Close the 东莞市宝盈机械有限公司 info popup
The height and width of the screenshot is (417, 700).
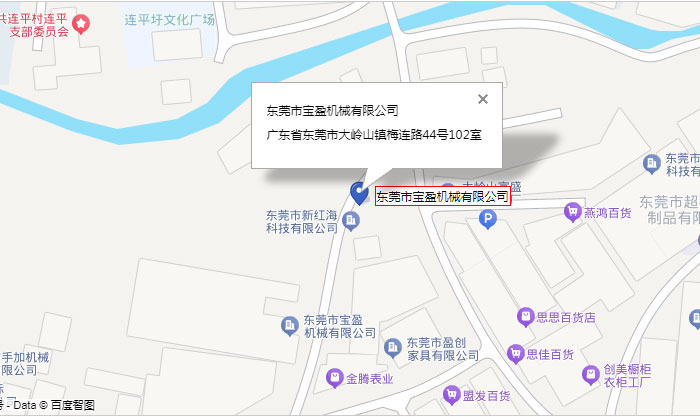[x=483, y=99]
